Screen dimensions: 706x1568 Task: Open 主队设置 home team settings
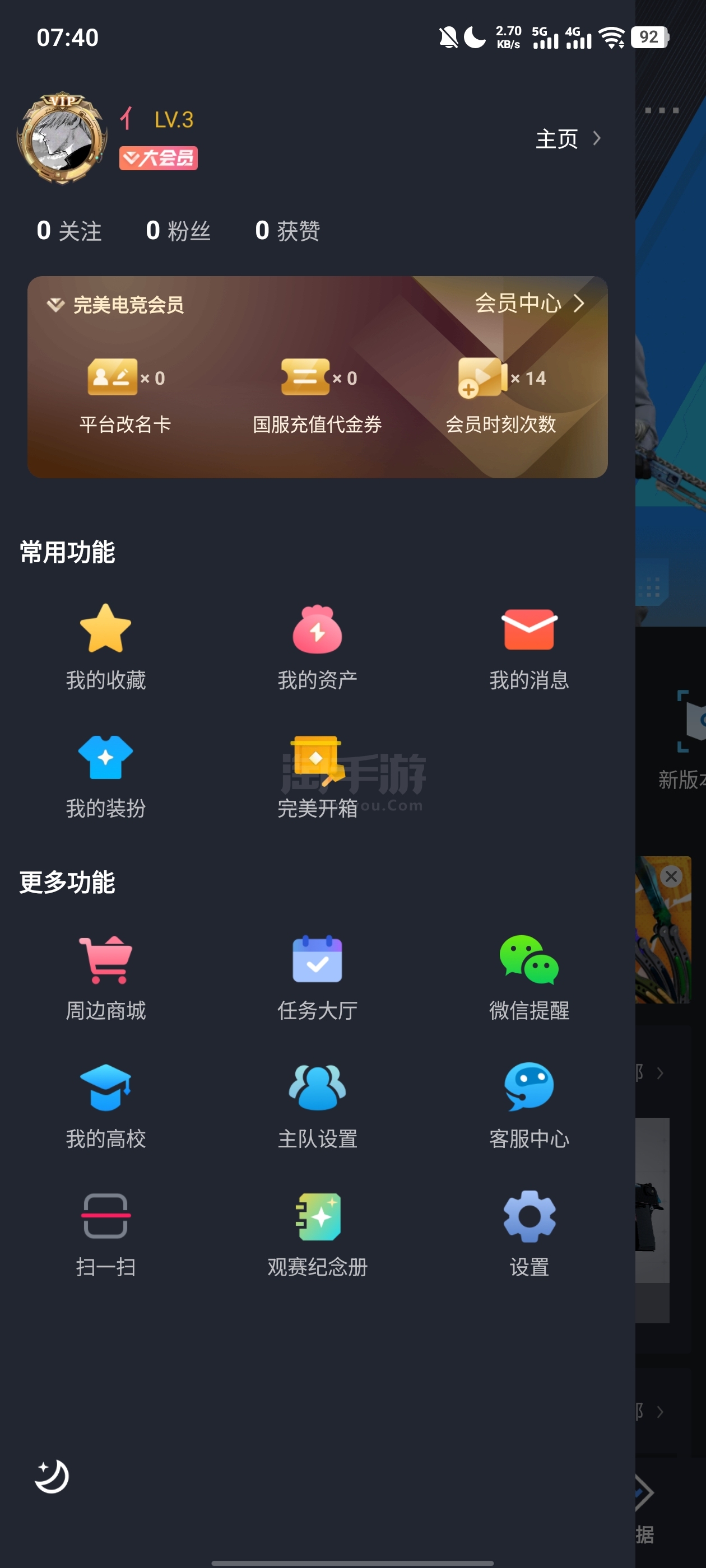(317, 1106)
